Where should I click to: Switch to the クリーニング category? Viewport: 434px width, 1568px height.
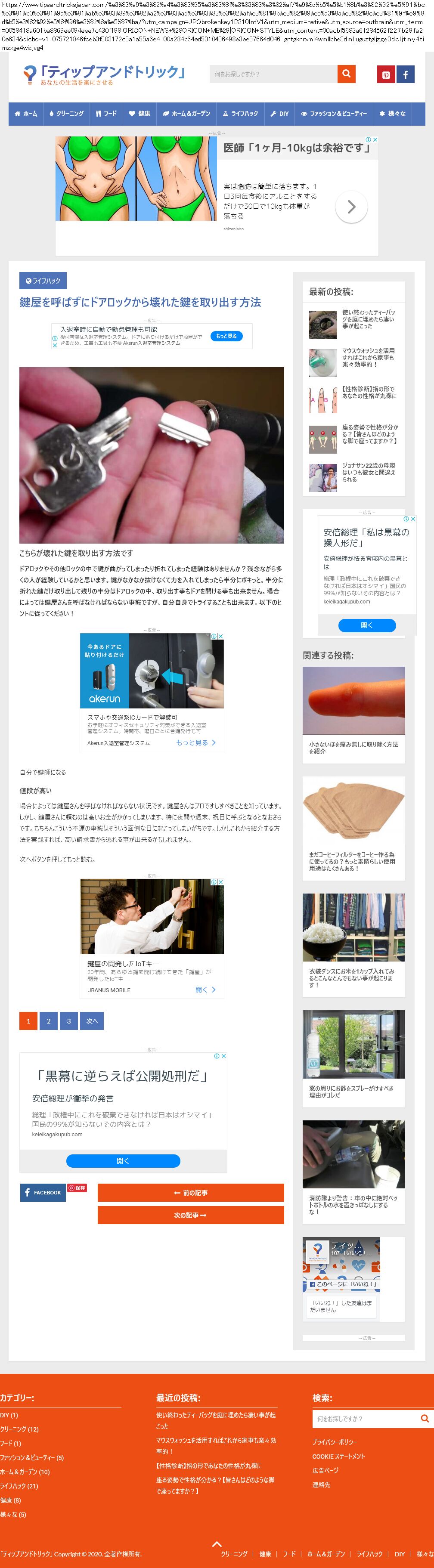click(66, 114)
